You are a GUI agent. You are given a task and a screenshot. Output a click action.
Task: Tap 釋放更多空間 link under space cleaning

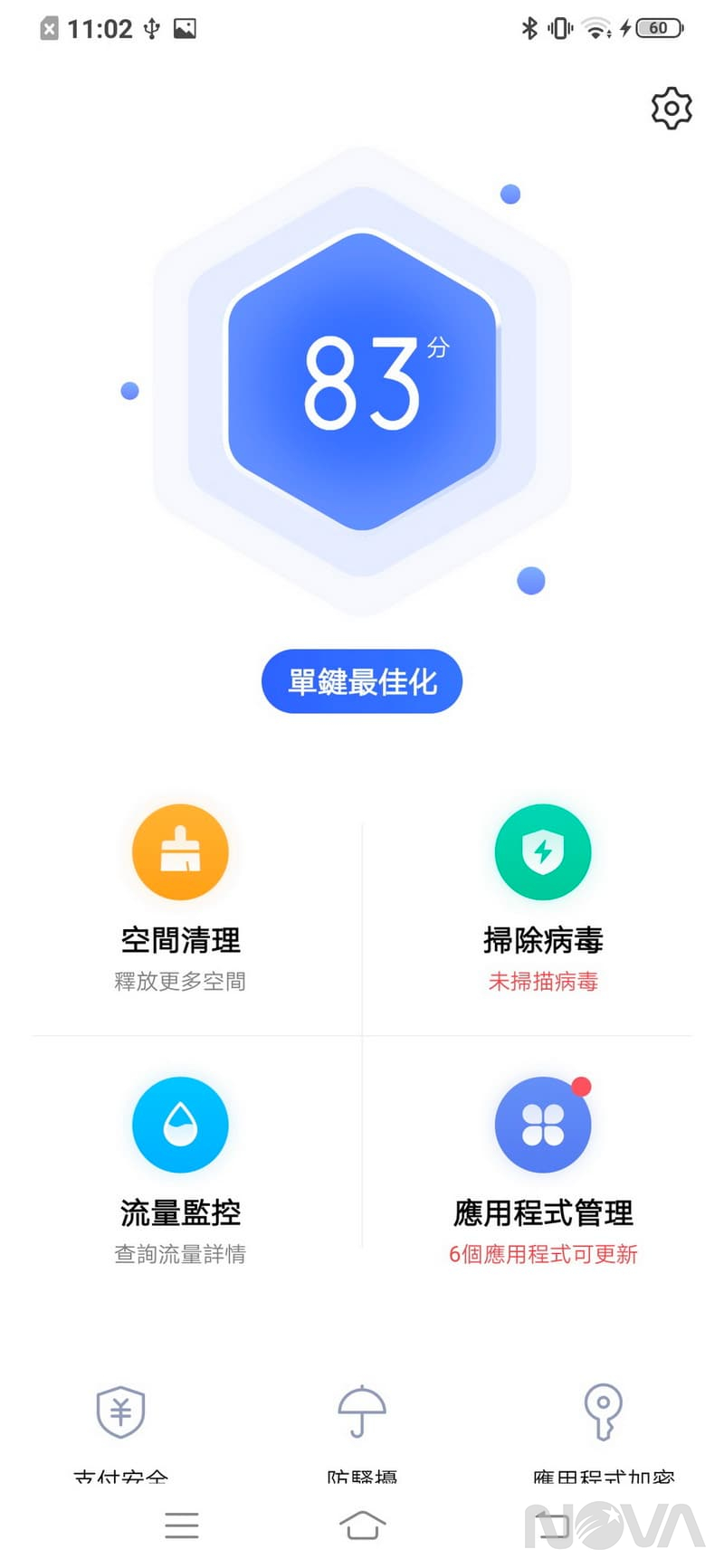(179, 982)
